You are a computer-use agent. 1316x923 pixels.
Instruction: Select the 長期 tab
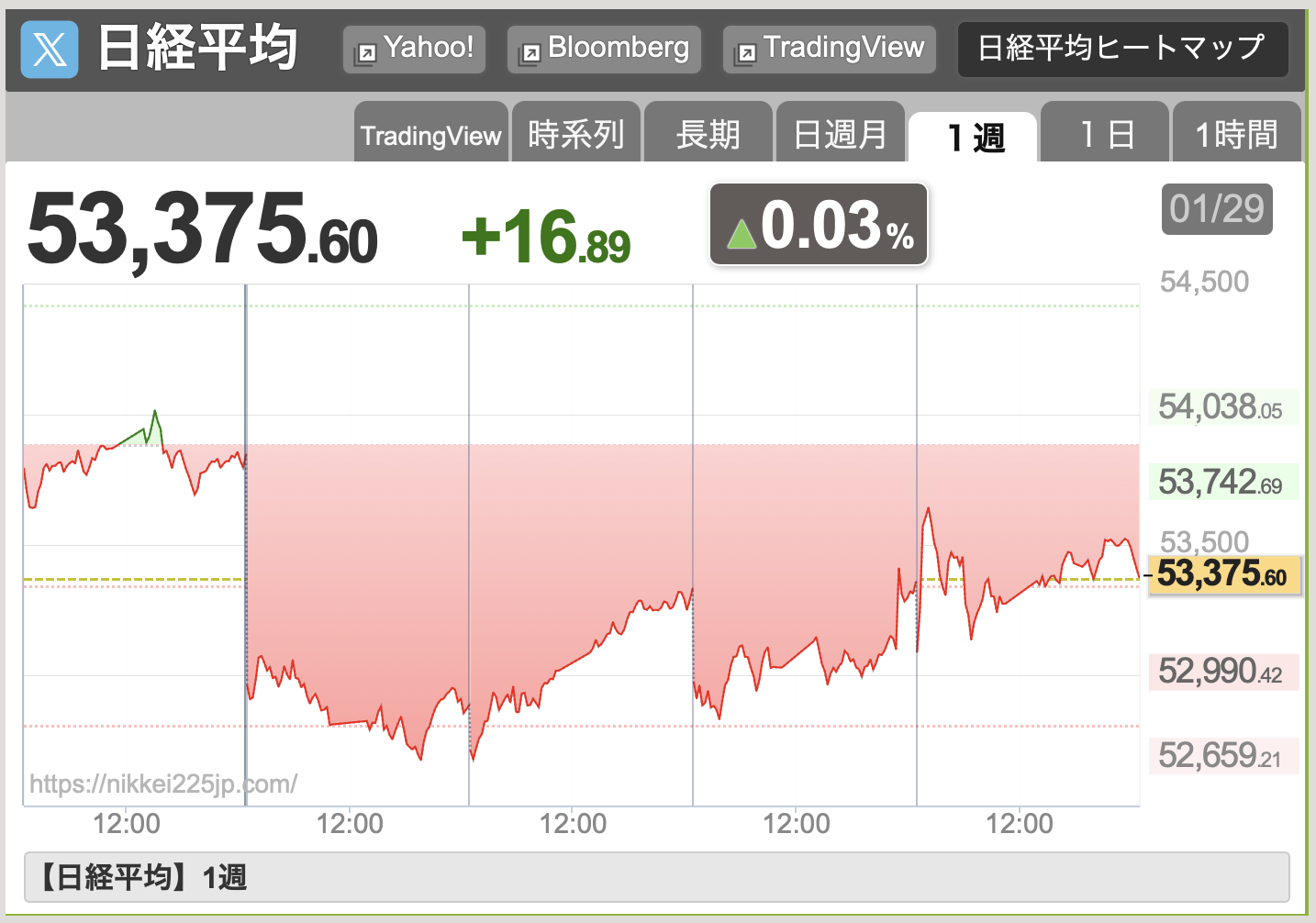pyautogui.click(x=708, y=135)
